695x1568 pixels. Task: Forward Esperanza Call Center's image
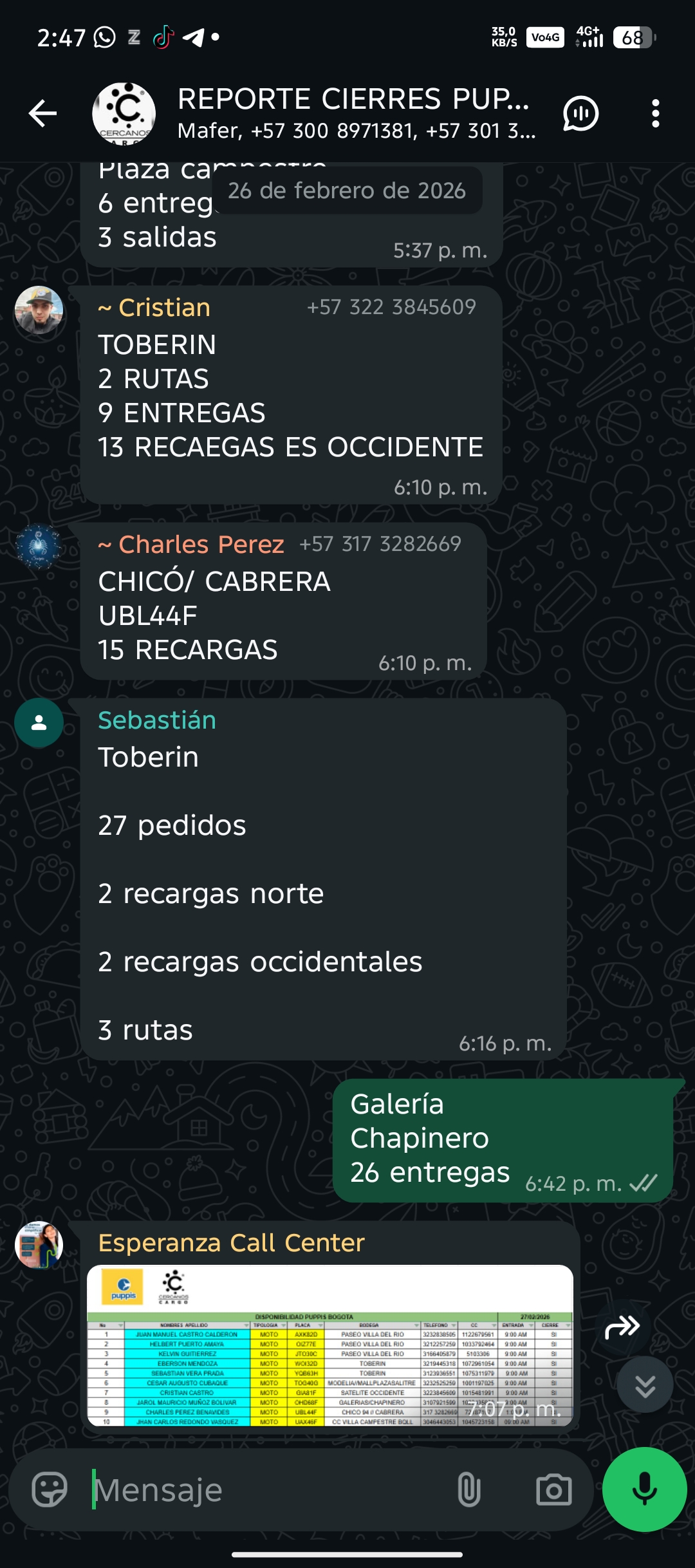[622, 1327]
